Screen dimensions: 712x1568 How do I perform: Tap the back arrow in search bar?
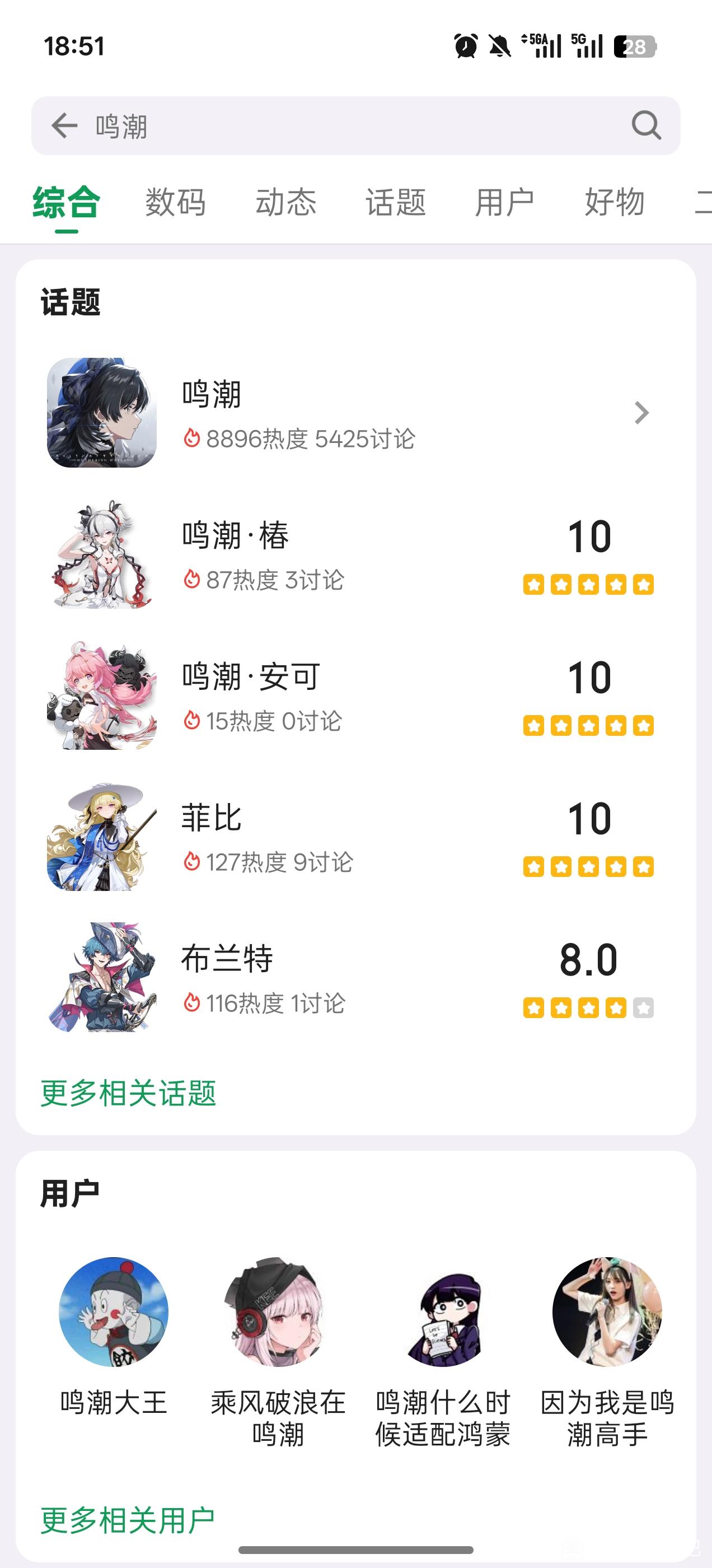tap(64, 126)
